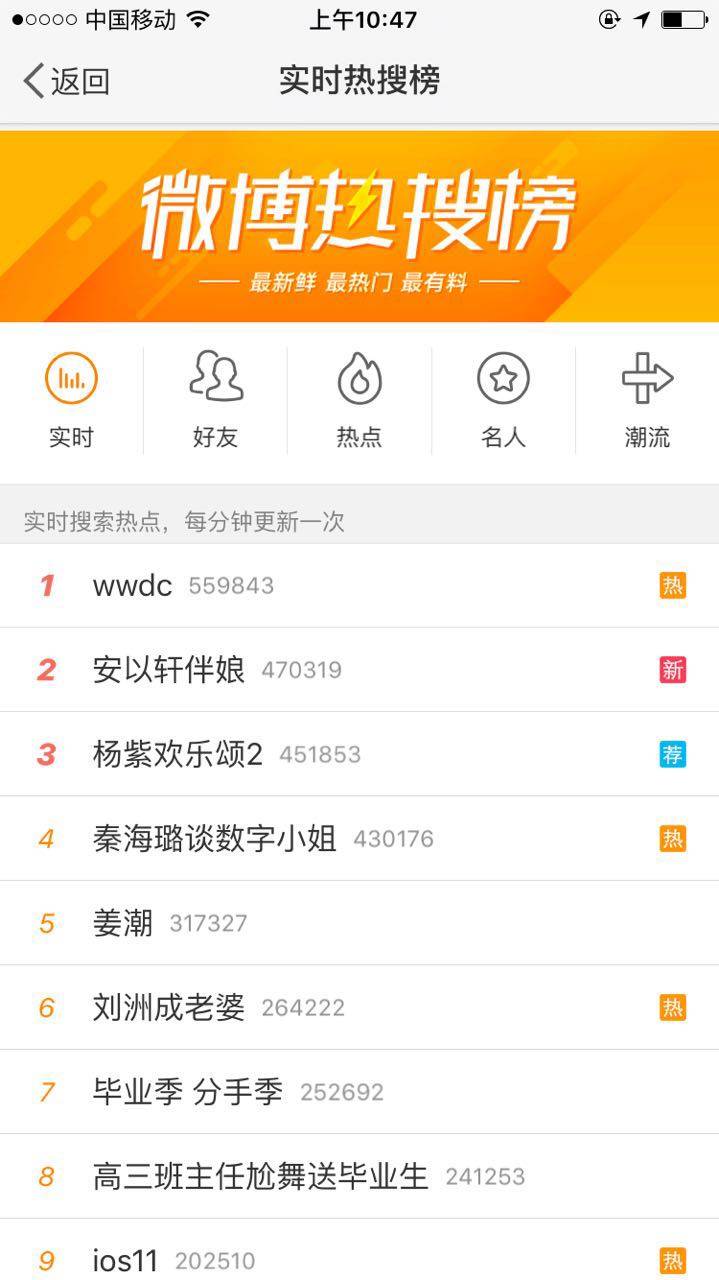Select the 名人 tab
The image size is (719, 1280).
point(503,400)
